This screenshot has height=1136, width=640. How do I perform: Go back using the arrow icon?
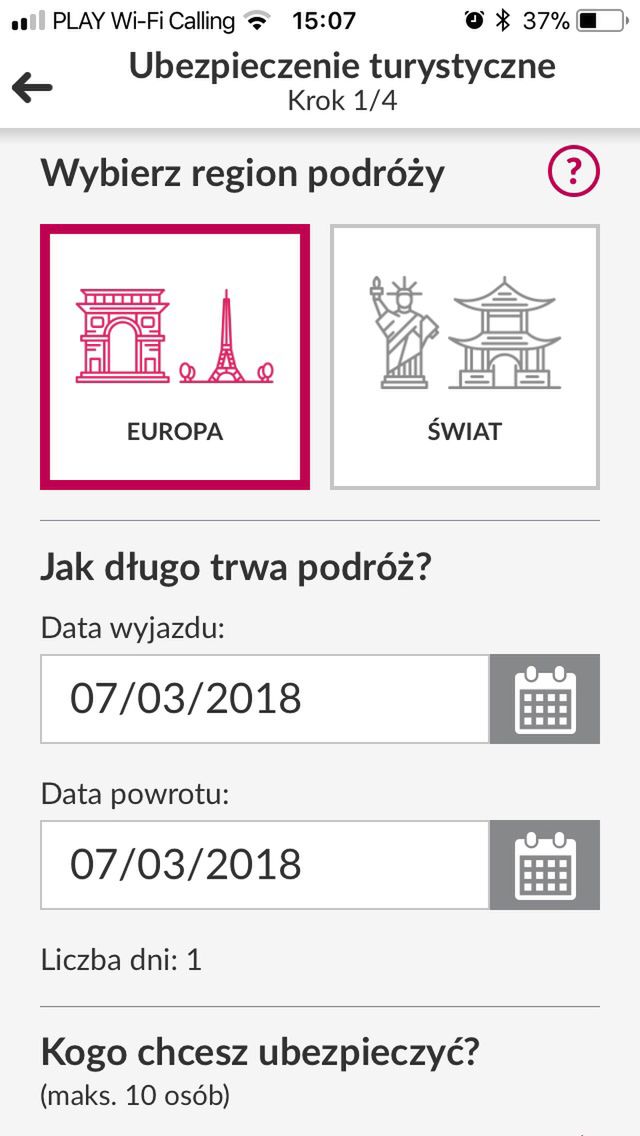(32, 87)
